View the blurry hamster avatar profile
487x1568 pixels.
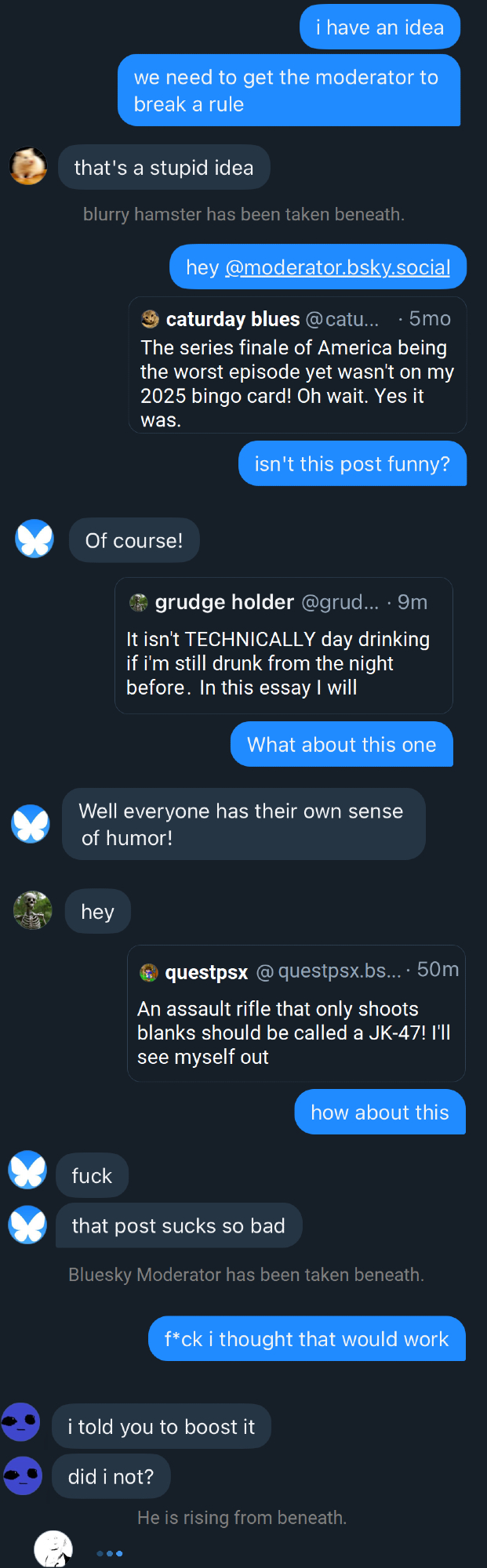[28, 166]
